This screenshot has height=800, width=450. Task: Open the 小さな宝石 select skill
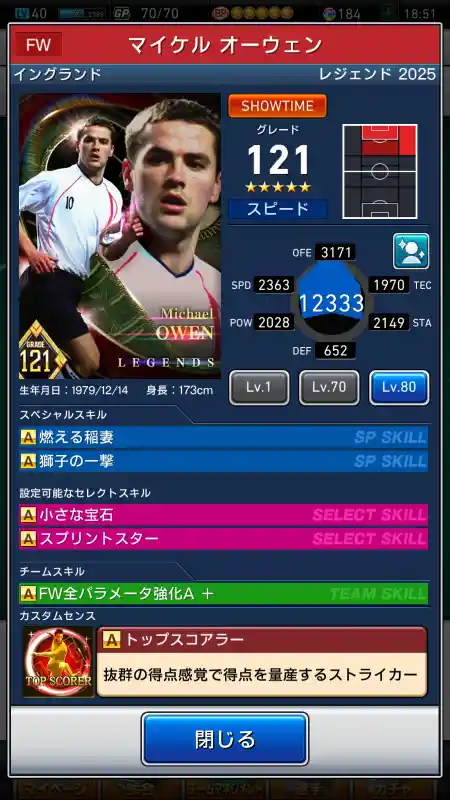223,515
